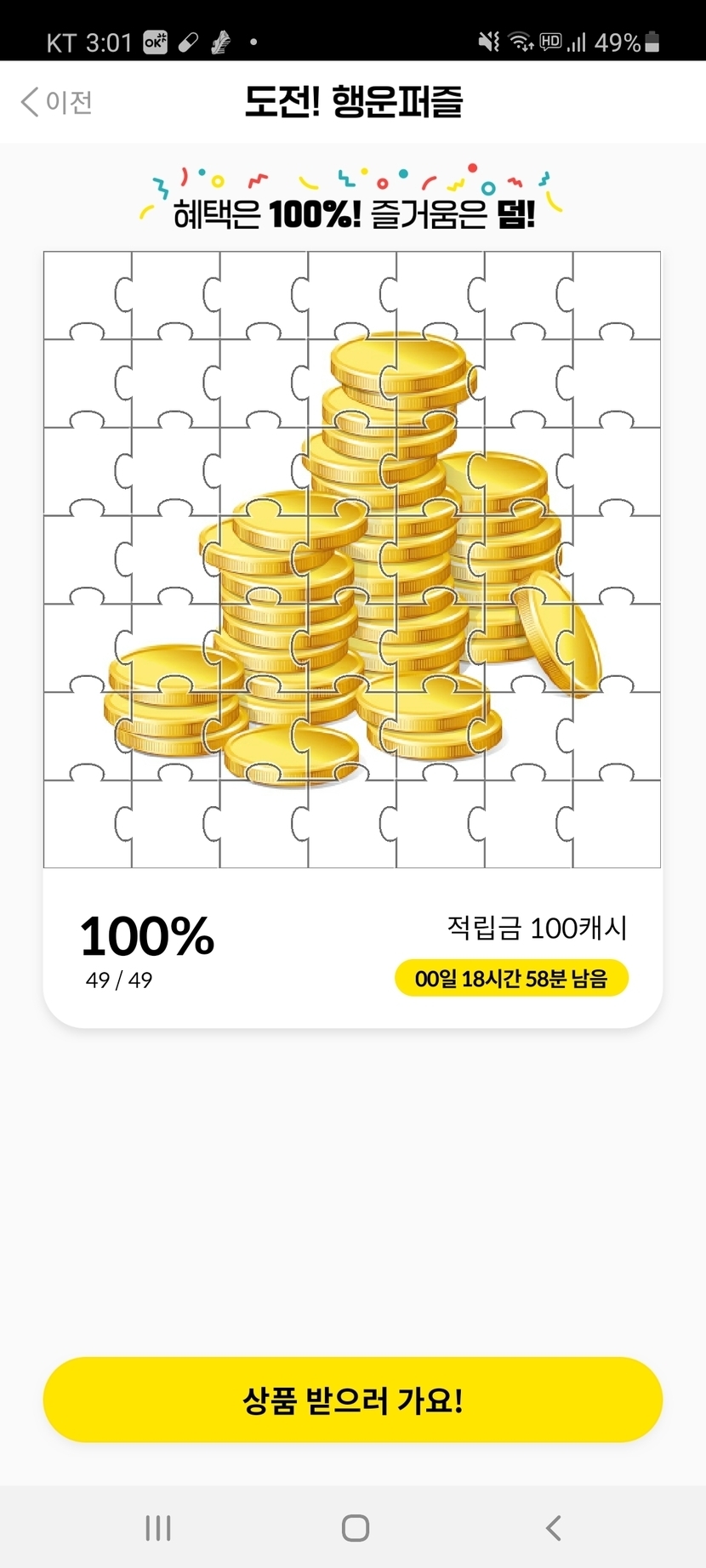Tap the system back arrow
This screenshot has height=1568, width=706.
click(x=553, y=1528)
